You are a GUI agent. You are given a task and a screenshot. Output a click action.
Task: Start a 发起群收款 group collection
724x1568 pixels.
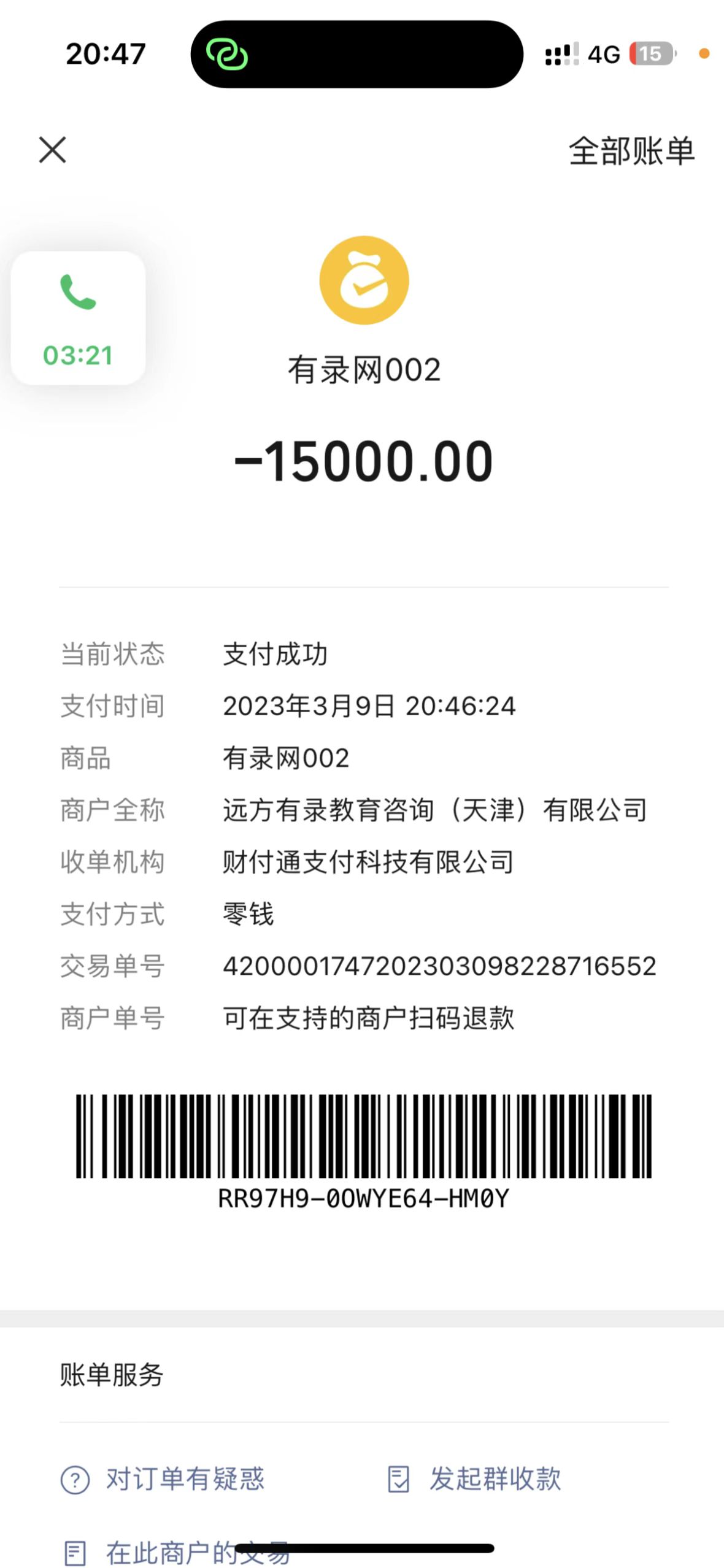coord(475,1479)
